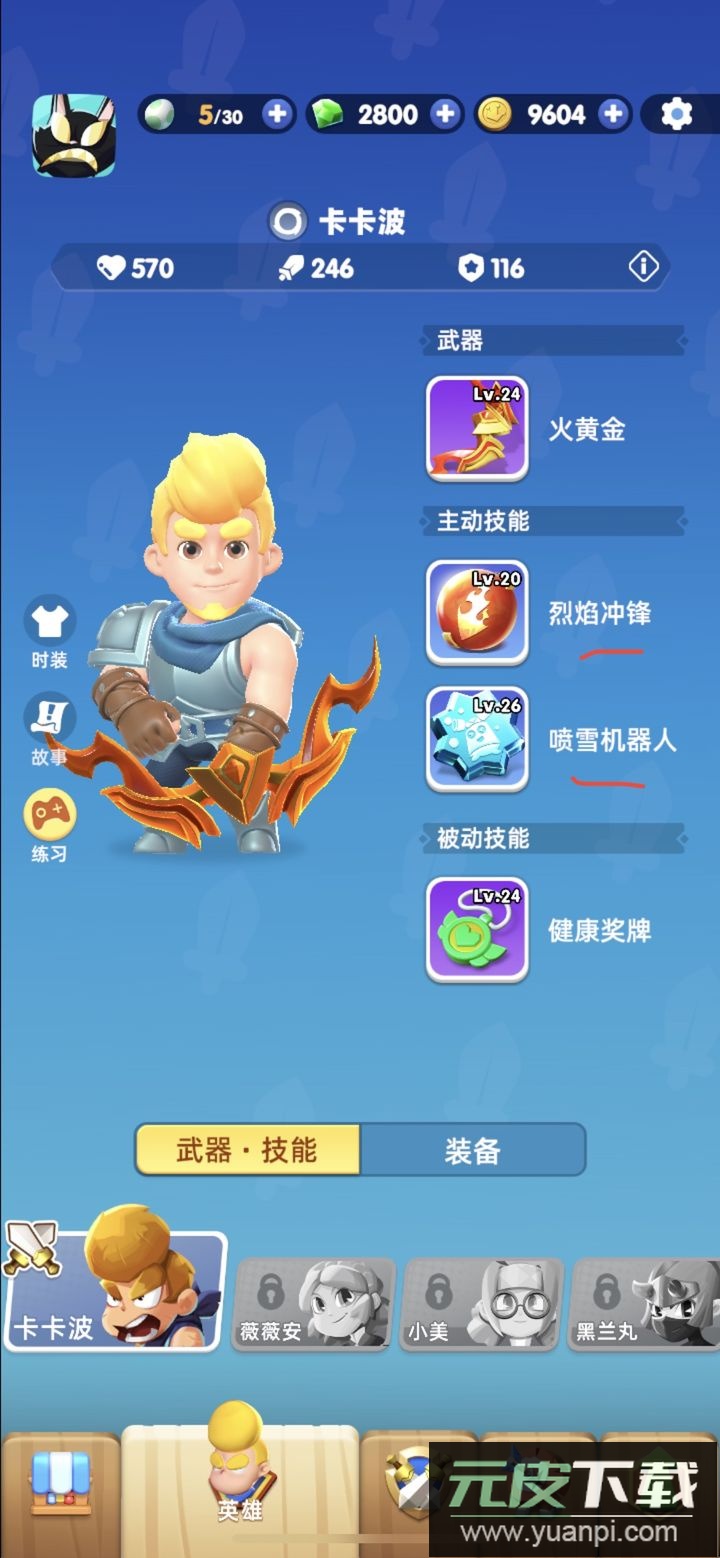Open the 烈焰冲锋 active skill
This screenshot has width=720, height=1558.
pos(478,612)
